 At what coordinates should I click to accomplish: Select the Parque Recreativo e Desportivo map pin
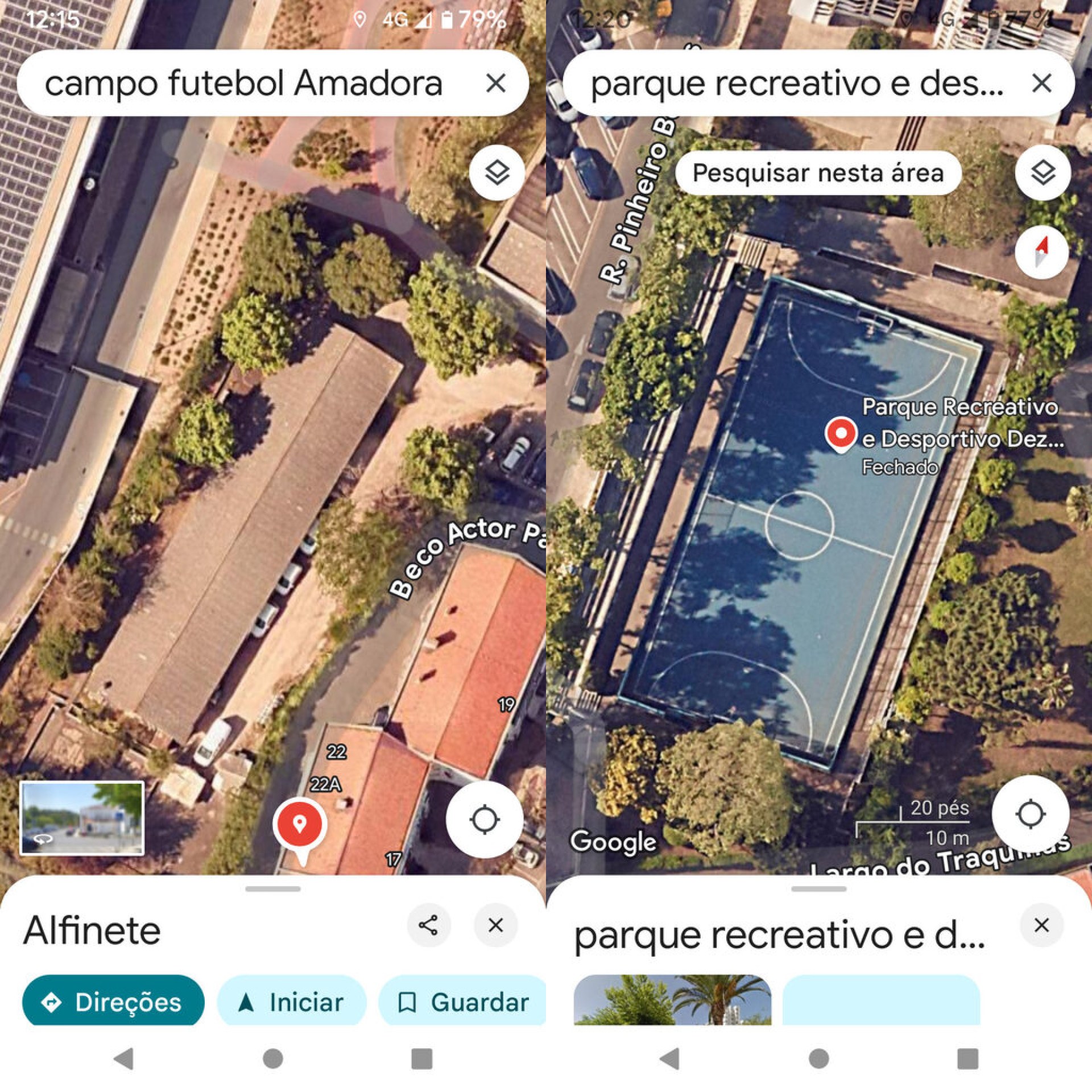[841, 434]
